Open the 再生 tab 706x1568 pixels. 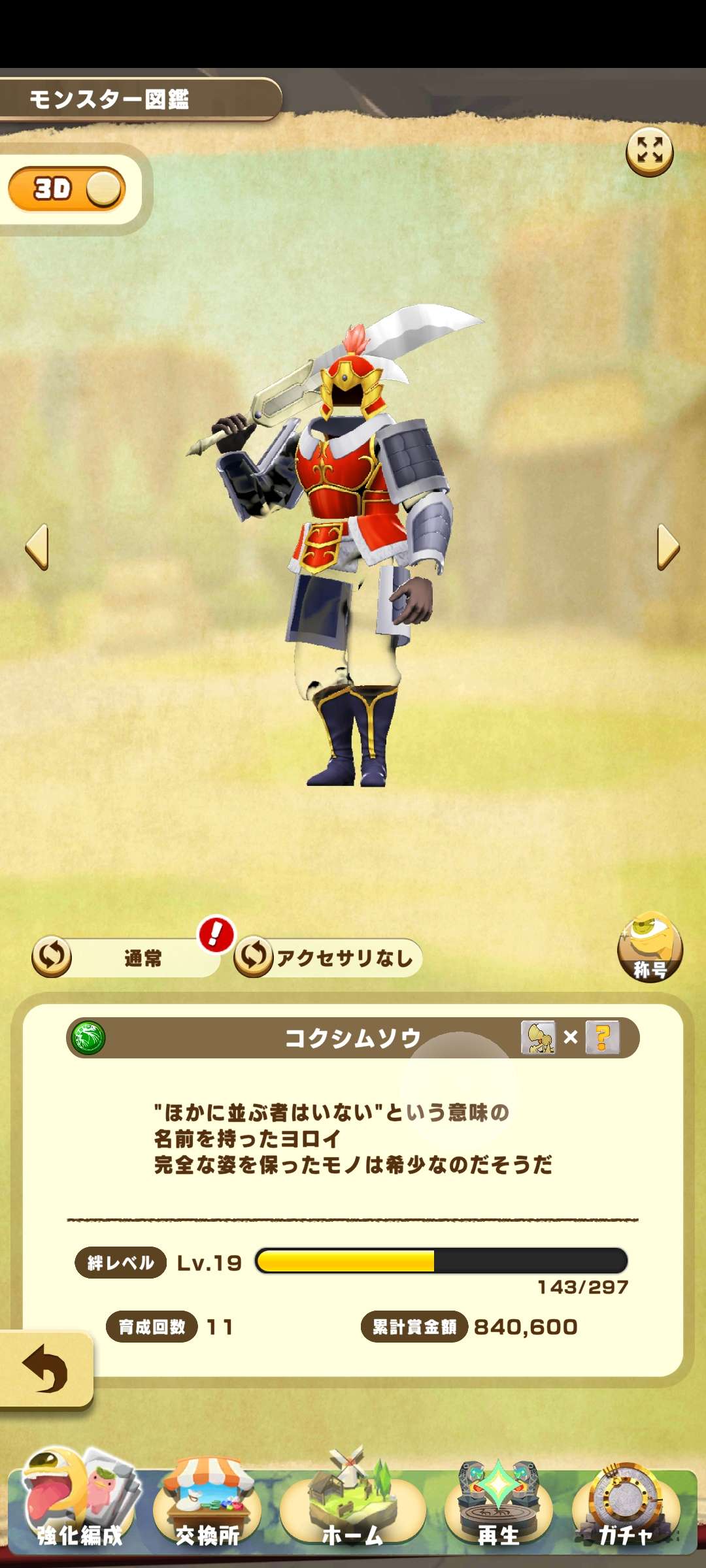click(x=498, y=1509)
